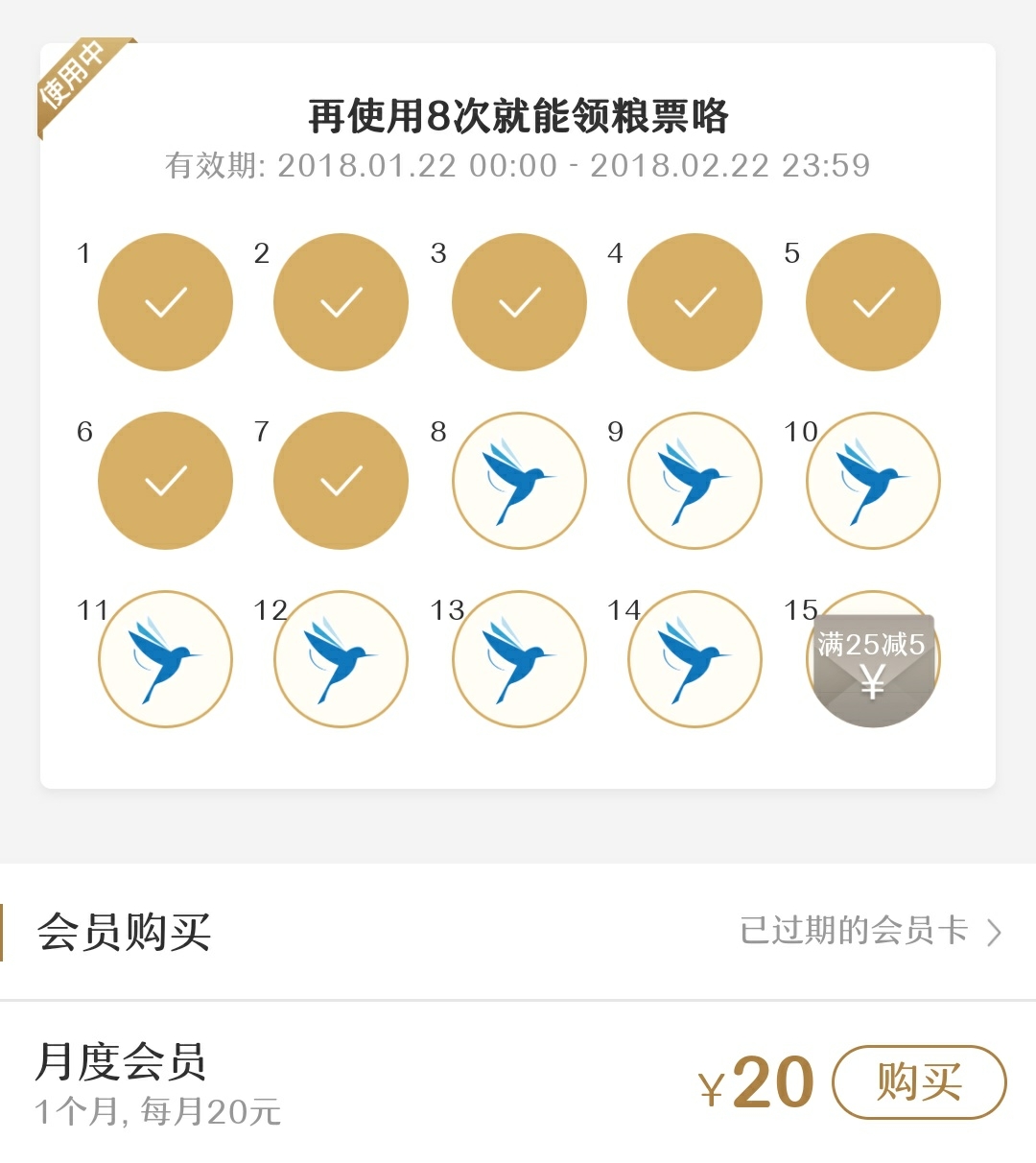Toggle the checkmark on stamp 4
The height and width of the screenshot is (1163, 1036).
694,301
